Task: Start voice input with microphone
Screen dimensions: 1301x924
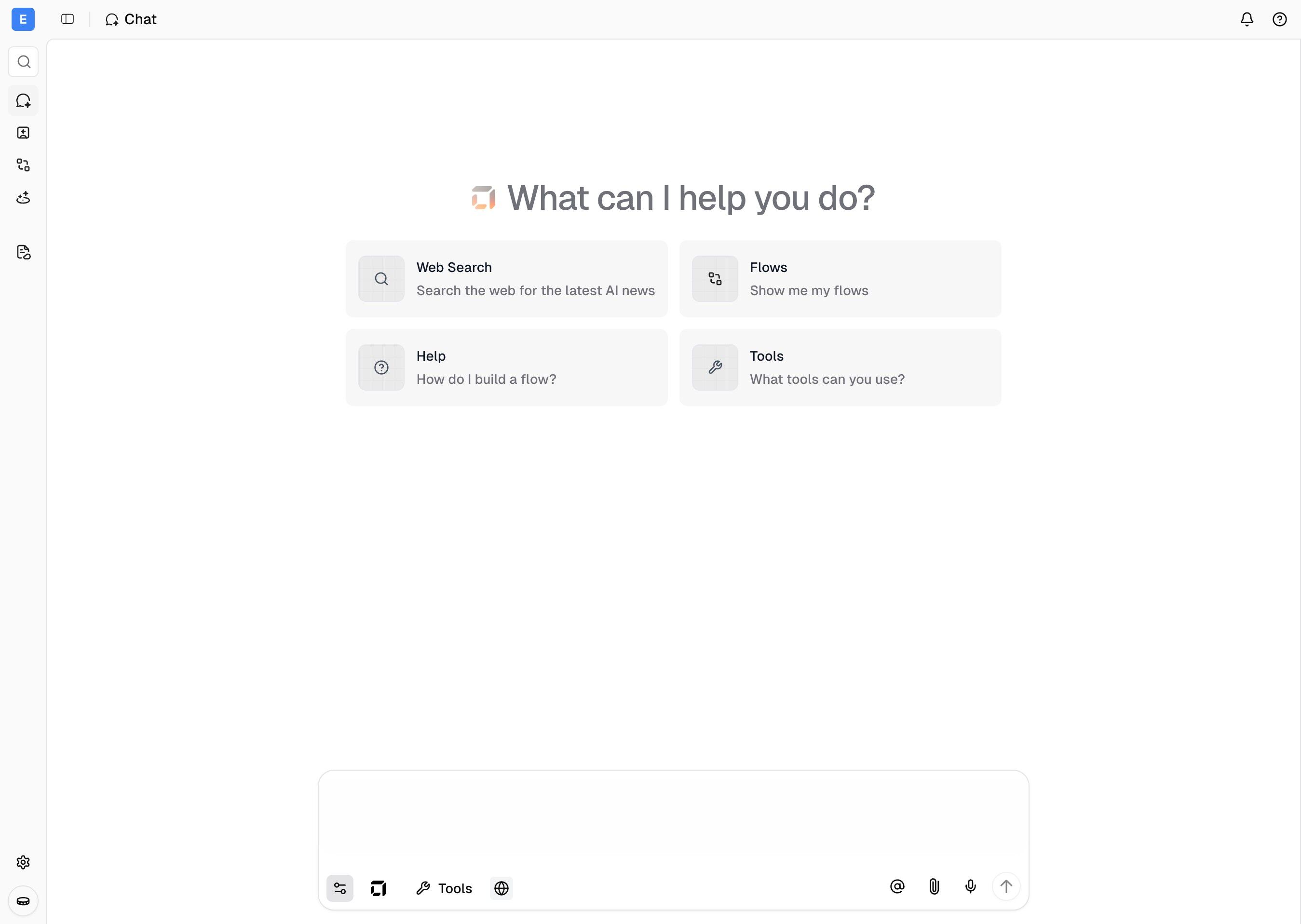Action: pos(971,886)
